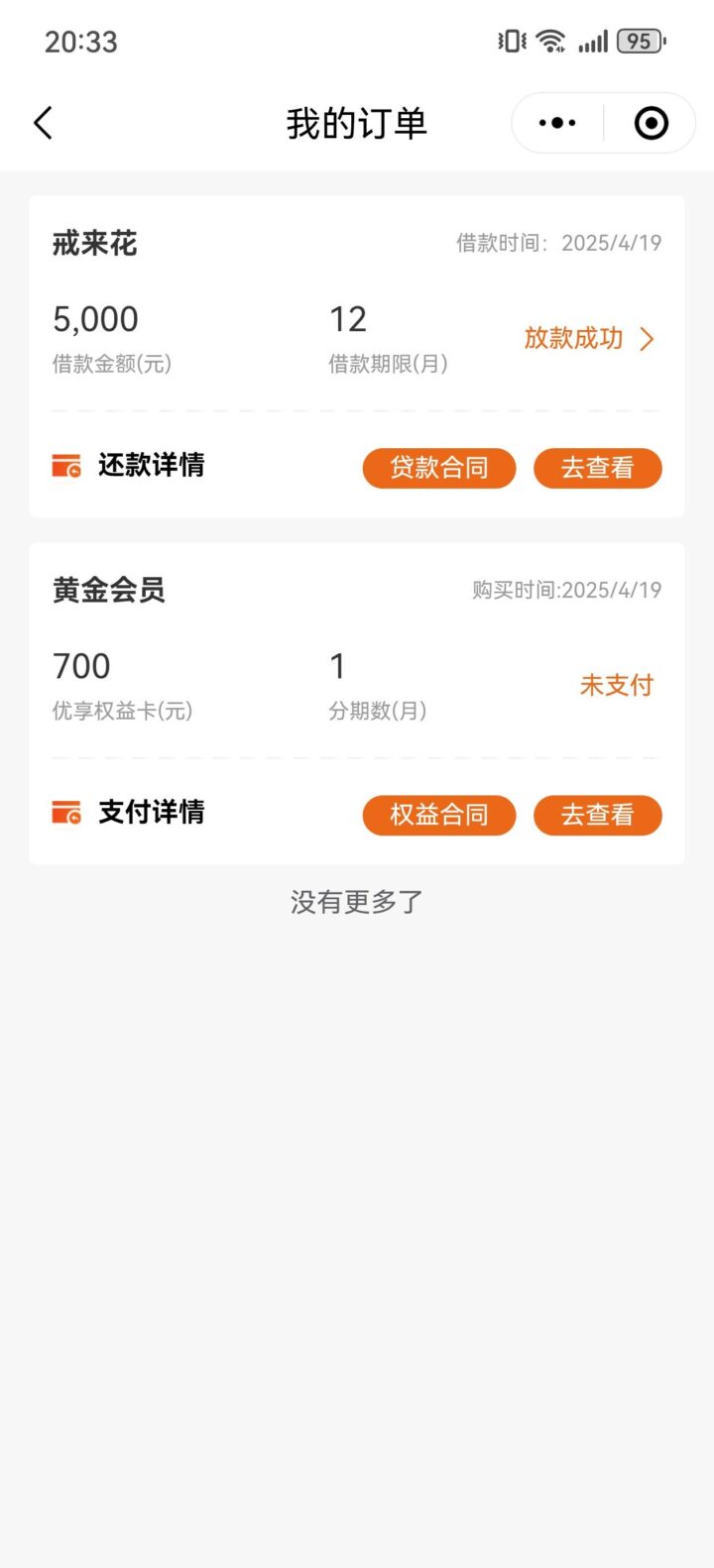Tap the capsule target circle icon
This screenshot has height=1568, width=714.
[x=650, y=123]
